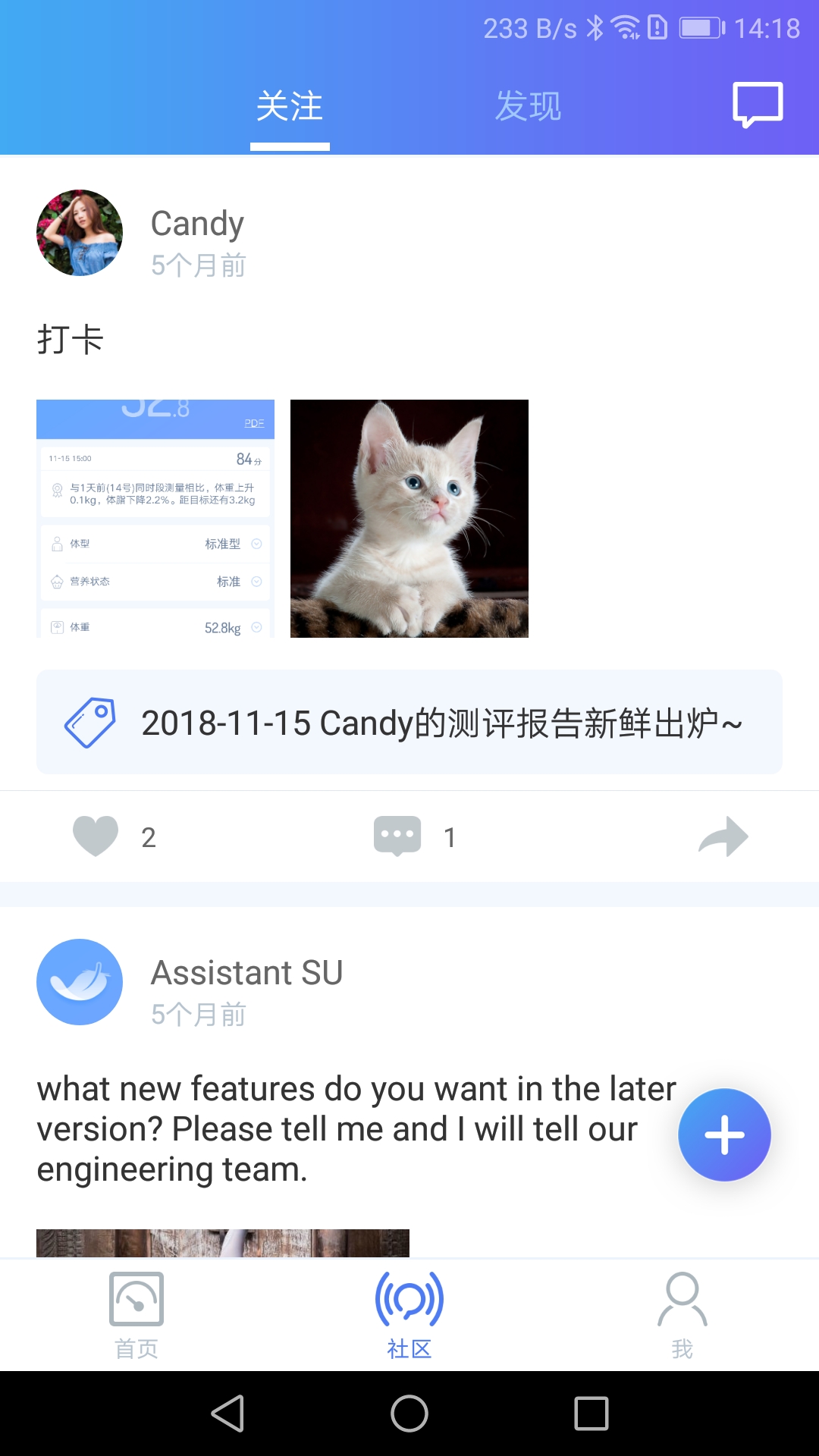Expand the 体重 52.8kg dropdown
Screen dimensions: 819x1456
256,627
